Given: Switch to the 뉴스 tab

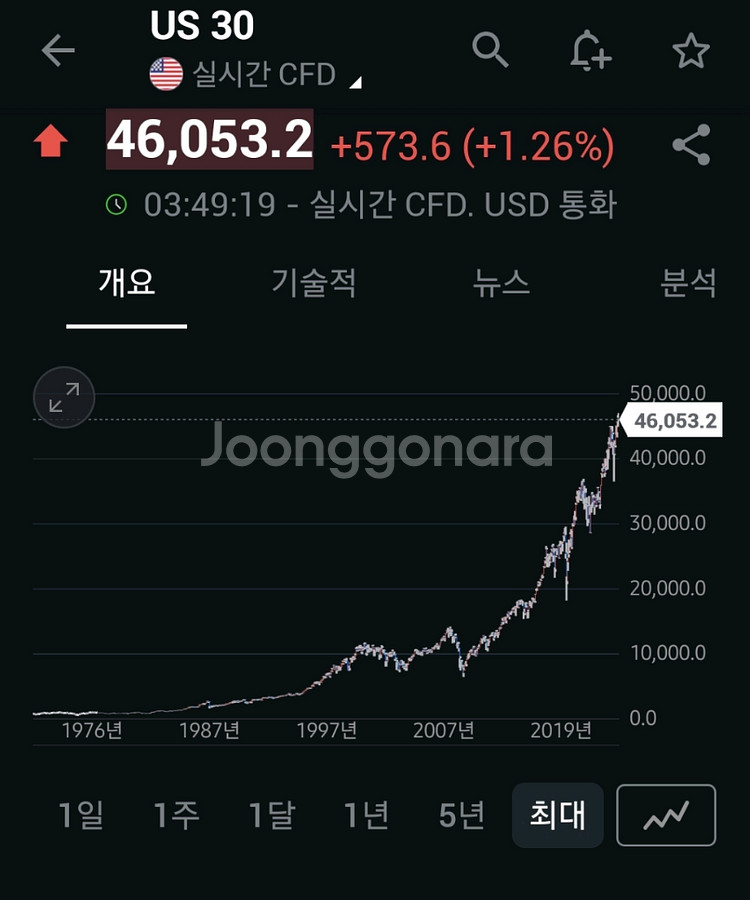Looking at the screenshot, I should tap(501, 283).
